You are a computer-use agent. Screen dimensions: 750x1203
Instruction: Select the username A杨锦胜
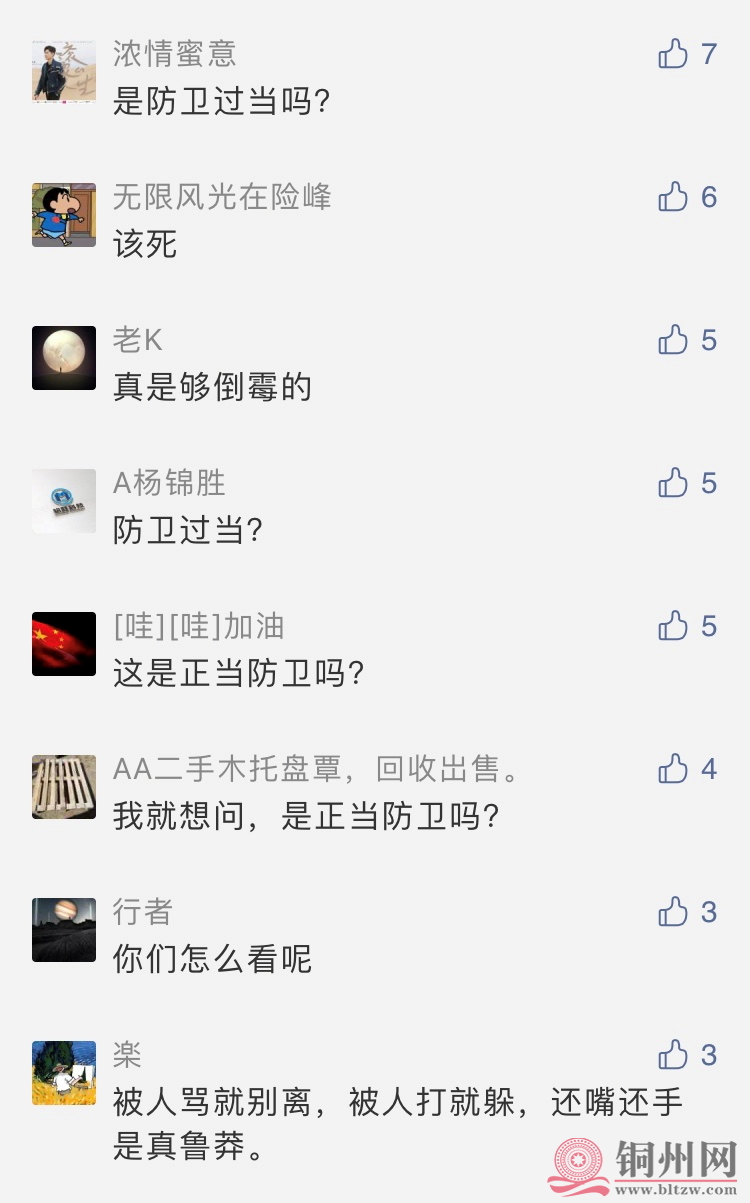click(x=165, y=484)
